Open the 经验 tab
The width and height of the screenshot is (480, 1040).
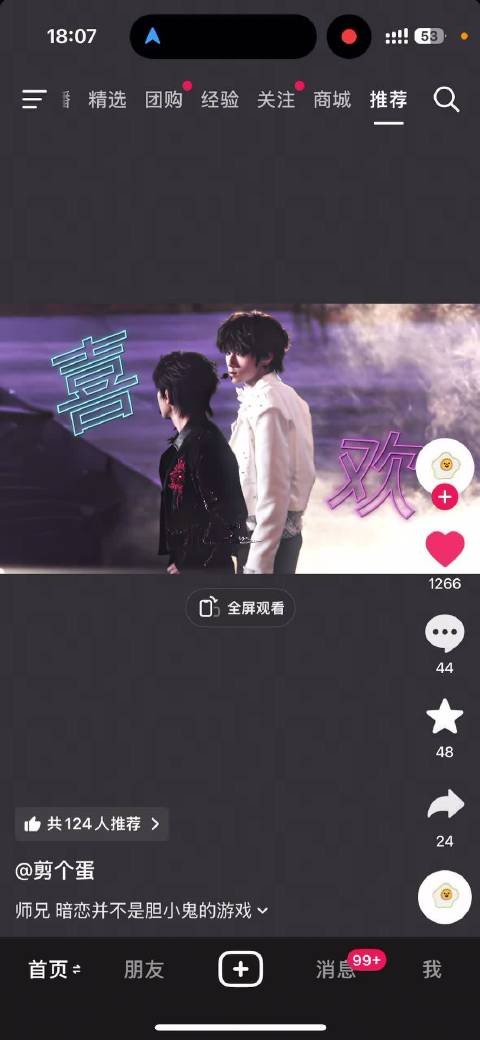click(220, 99)
